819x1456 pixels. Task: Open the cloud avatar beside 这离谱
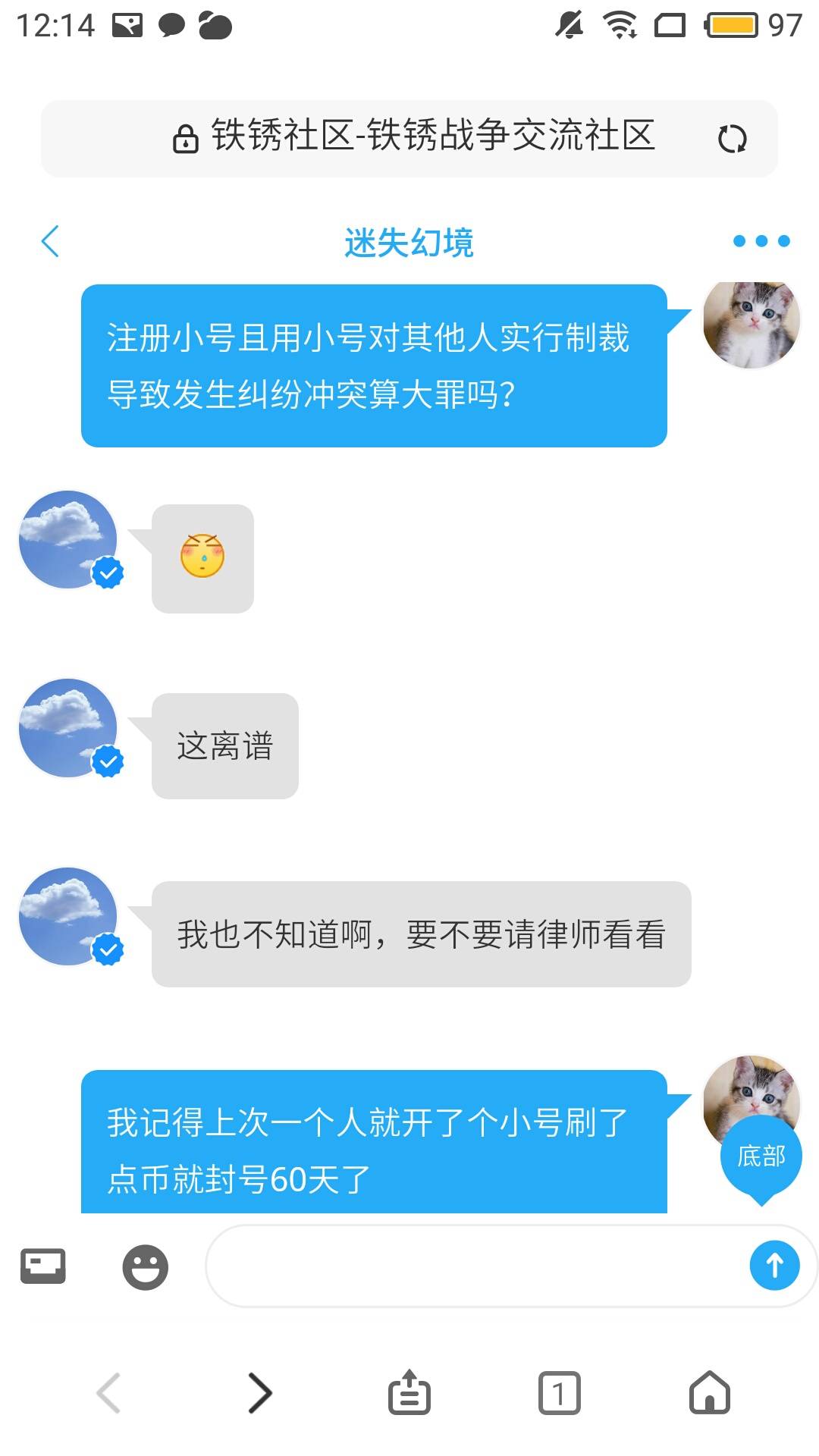[x=68, y=727]
